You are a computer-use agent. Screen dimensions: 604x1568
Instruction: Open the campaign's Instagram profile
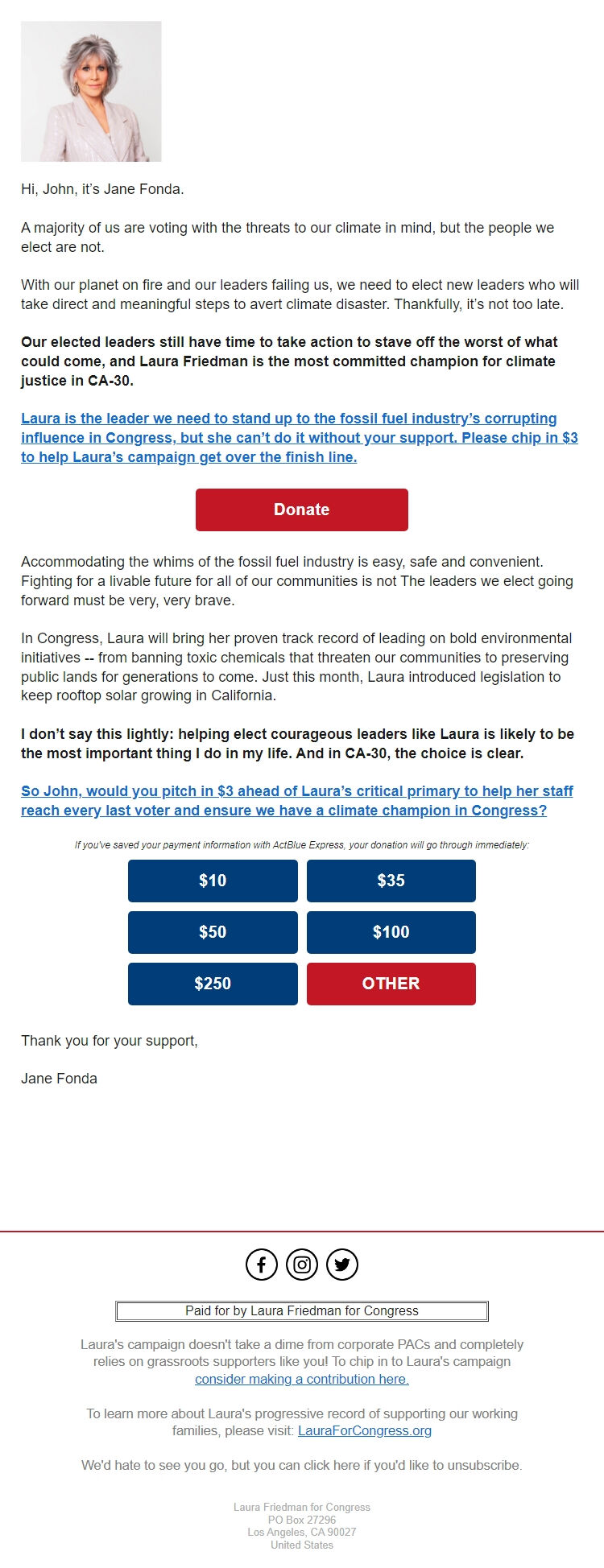tap(301, 1264)
